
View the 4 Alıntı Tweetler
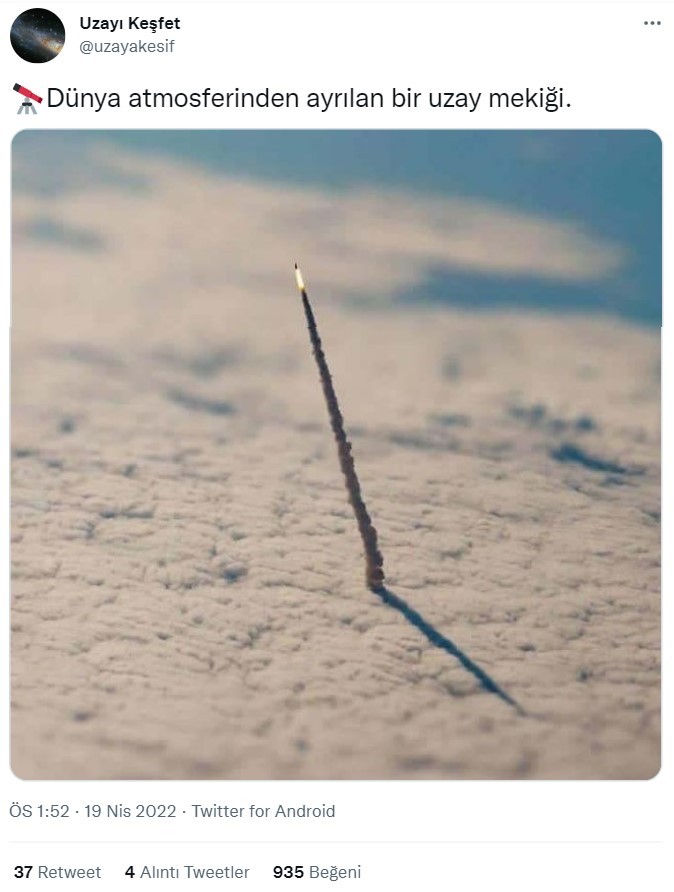[187, 872]
